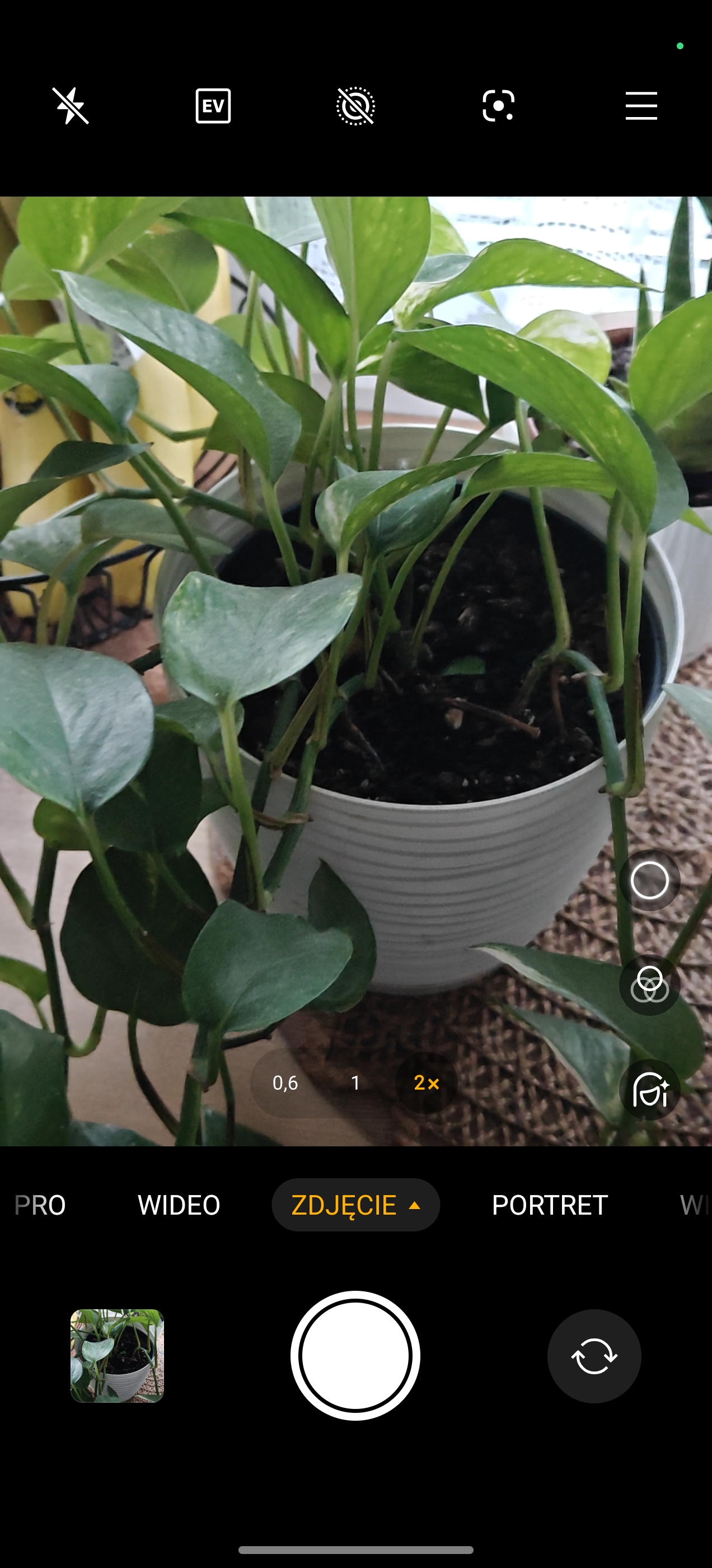
Task: Tap the Google Lens scan icon
Action: point(498,106)
